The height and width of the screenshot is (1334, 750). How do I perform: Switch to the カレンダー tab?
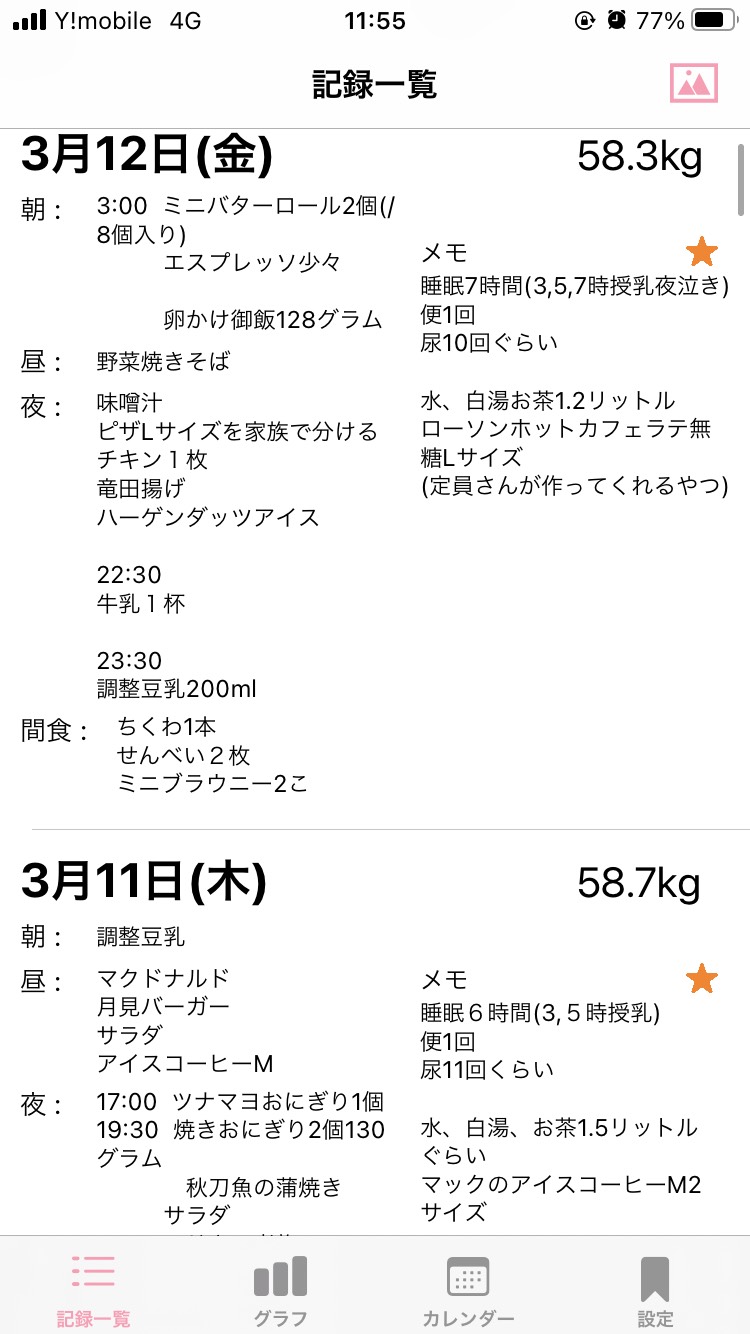(468, 1289)
